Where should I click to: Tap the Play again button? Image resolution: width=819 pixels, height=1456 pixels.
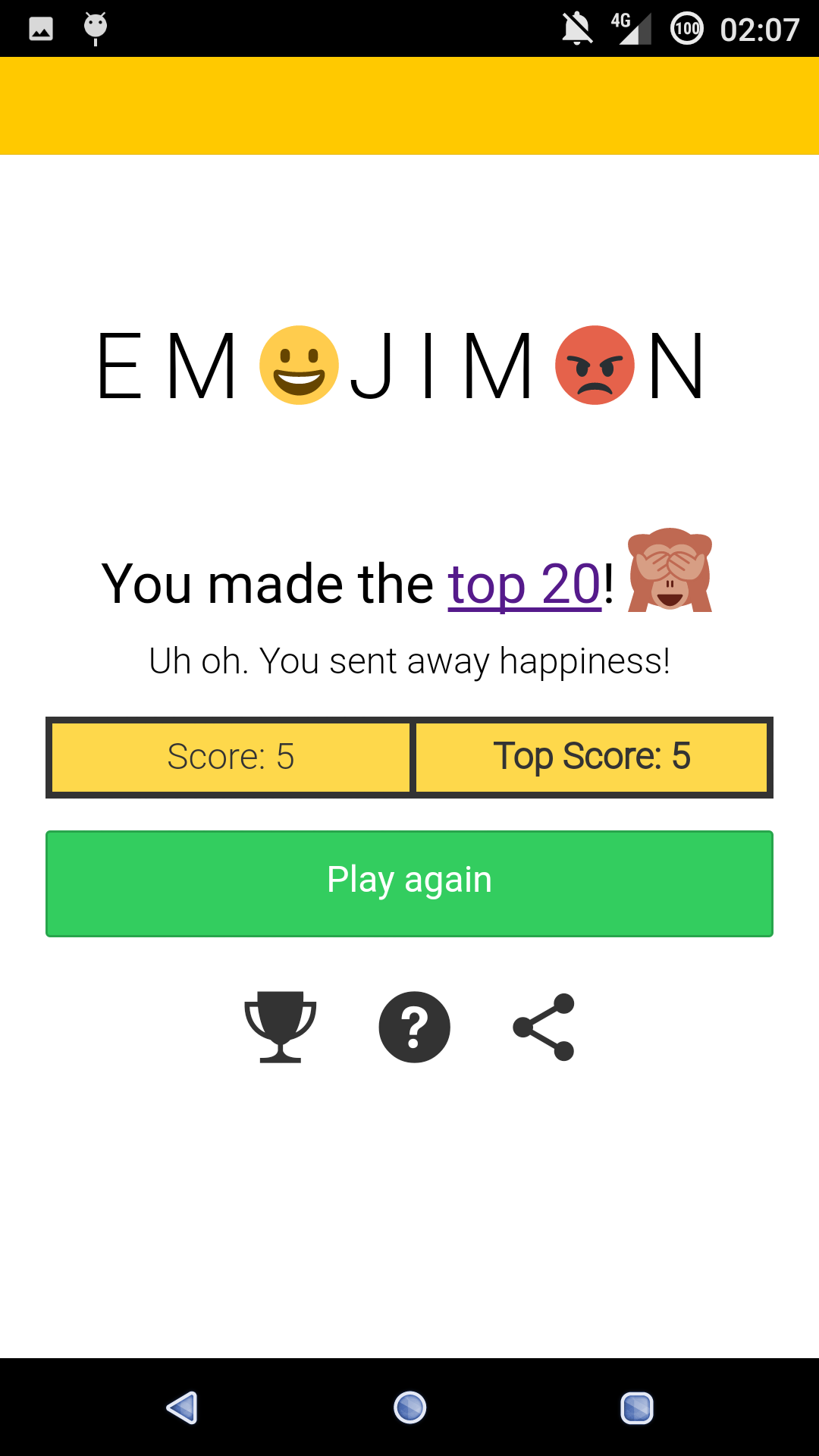(409, 883)
